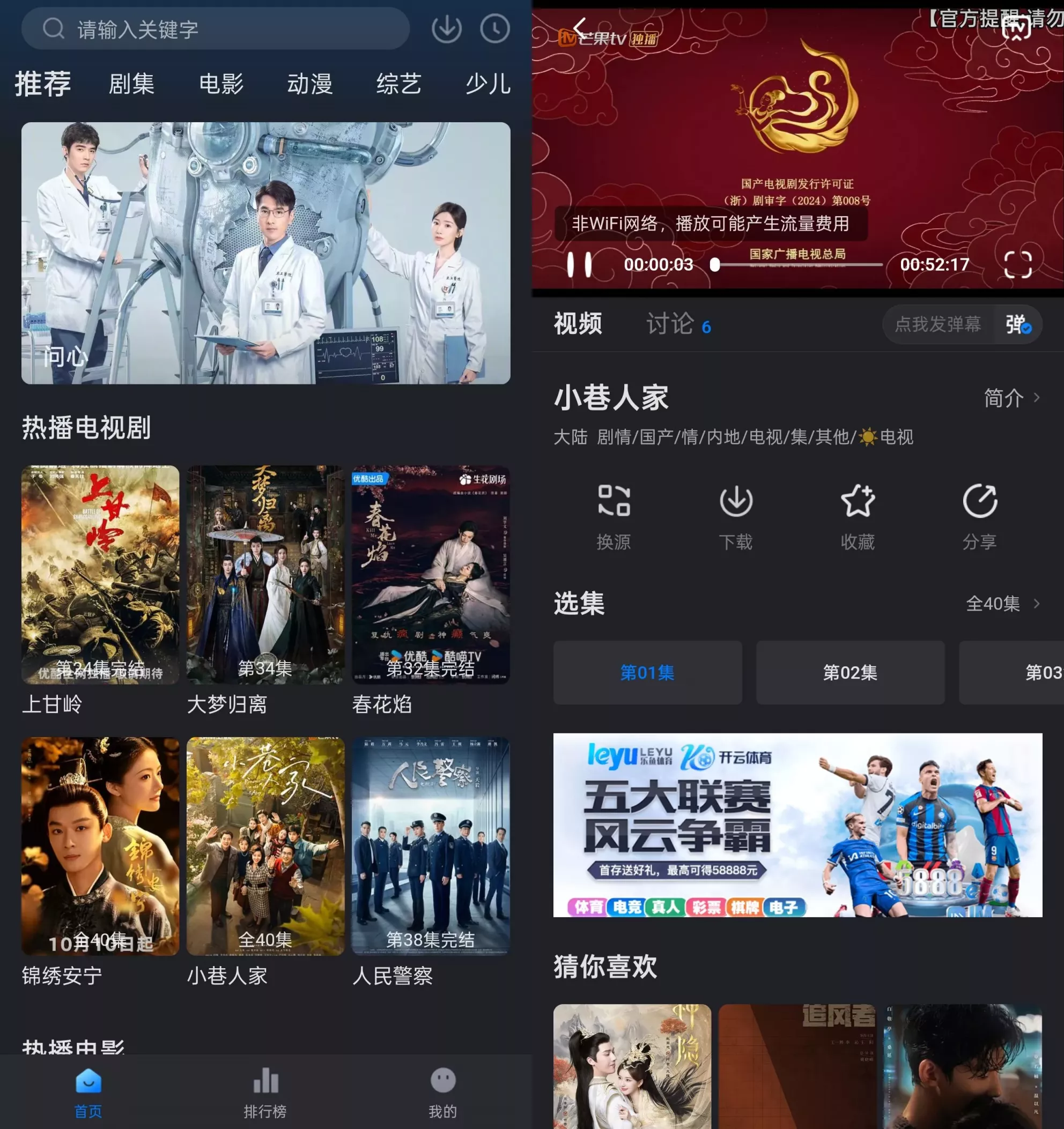Select episode 第02集
The height and width of the screenshot is (1129, 1064).
(850, 672)
